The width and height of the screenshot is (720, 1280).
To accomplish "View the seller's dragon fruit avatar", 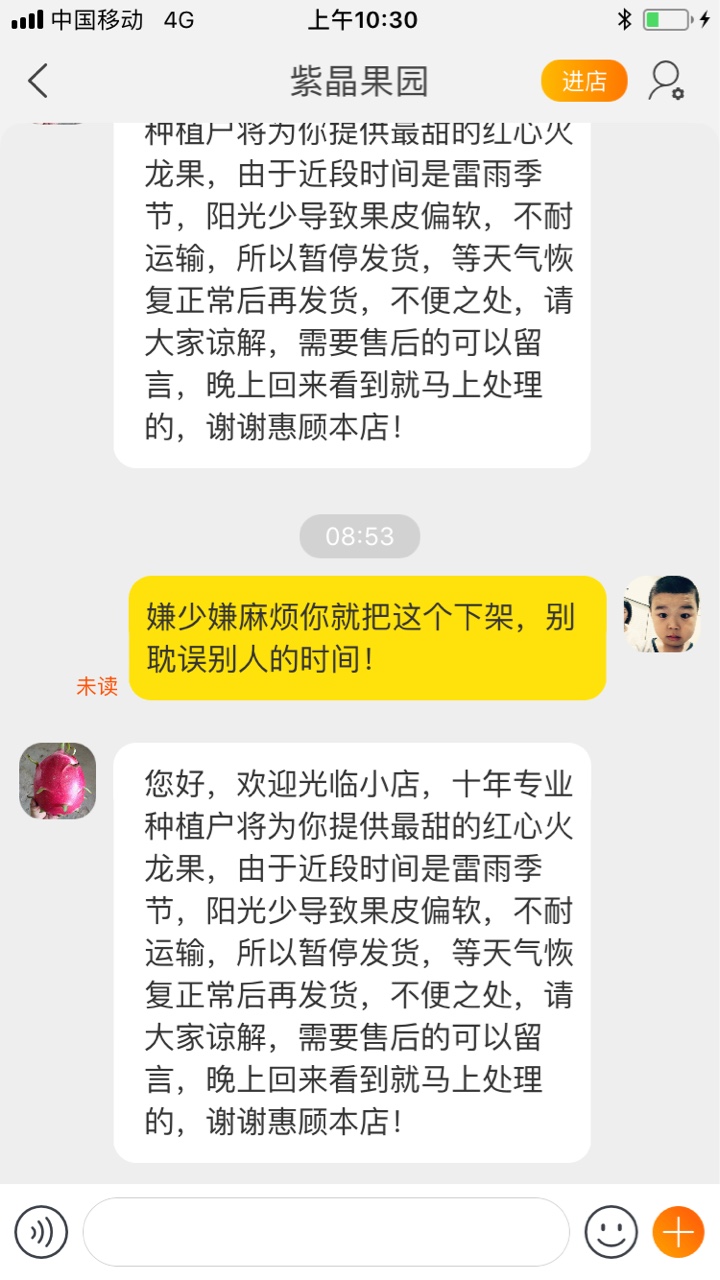I will coord(58,781).
